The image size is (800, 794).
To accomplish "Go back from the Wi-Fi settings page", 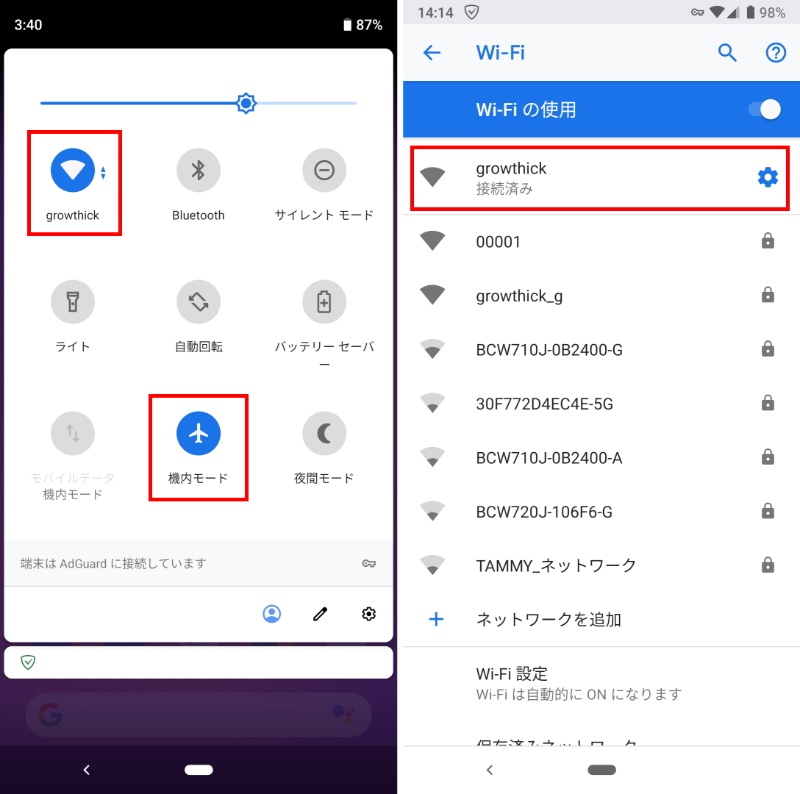I will (x=432, y=53).
